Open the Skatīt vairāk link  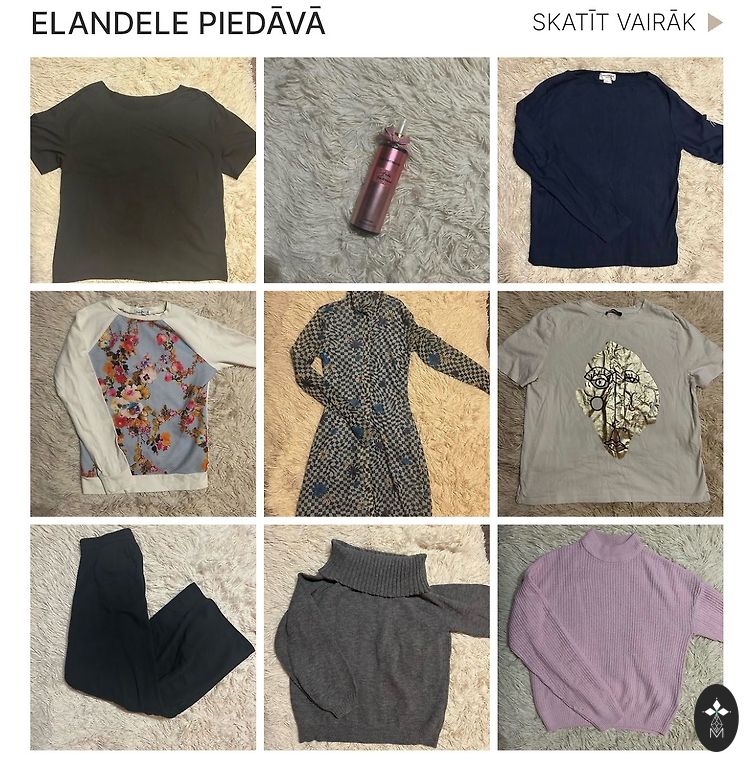point(626,23)
